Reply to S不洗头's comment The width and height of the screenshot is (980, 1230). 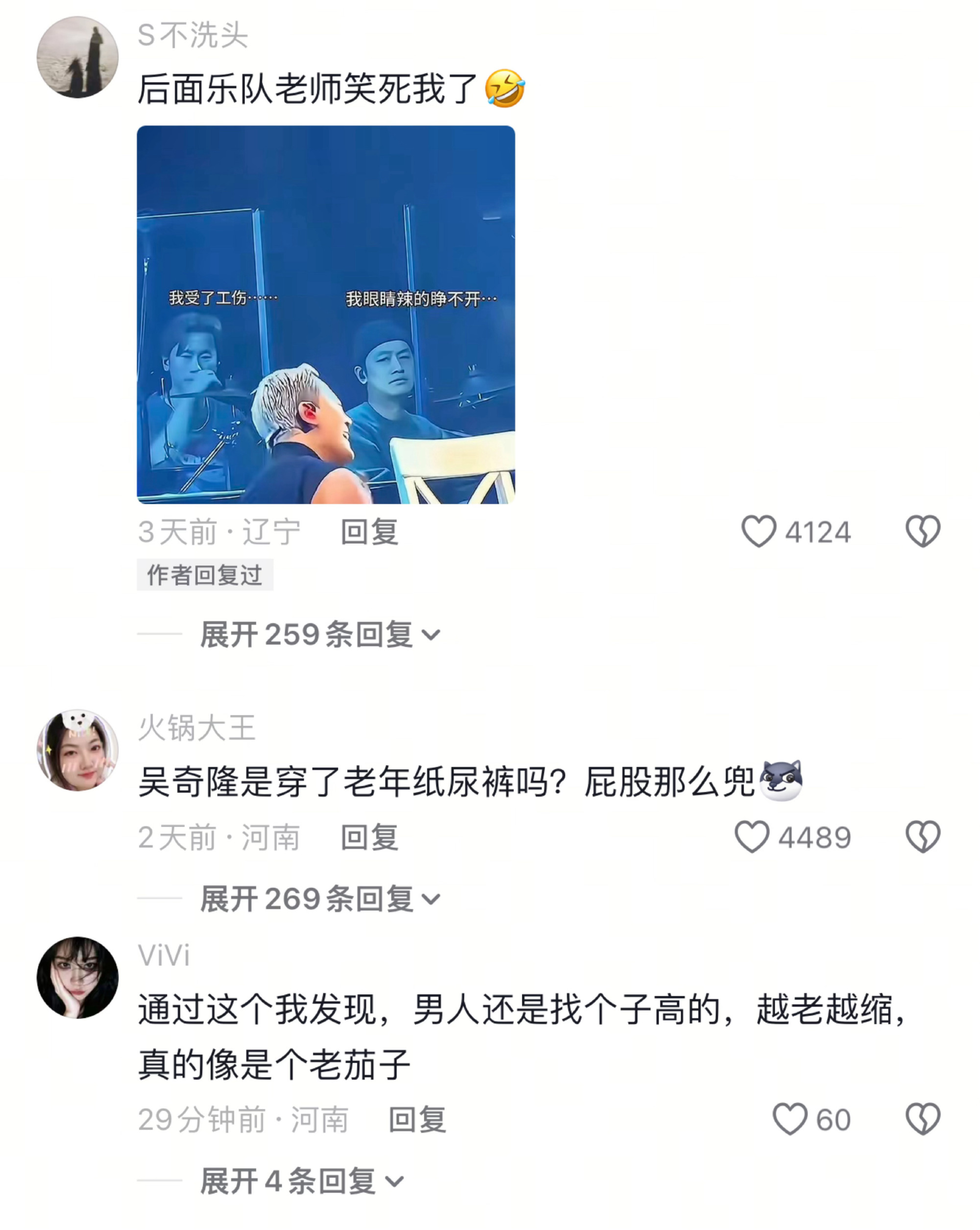(369, 532)
